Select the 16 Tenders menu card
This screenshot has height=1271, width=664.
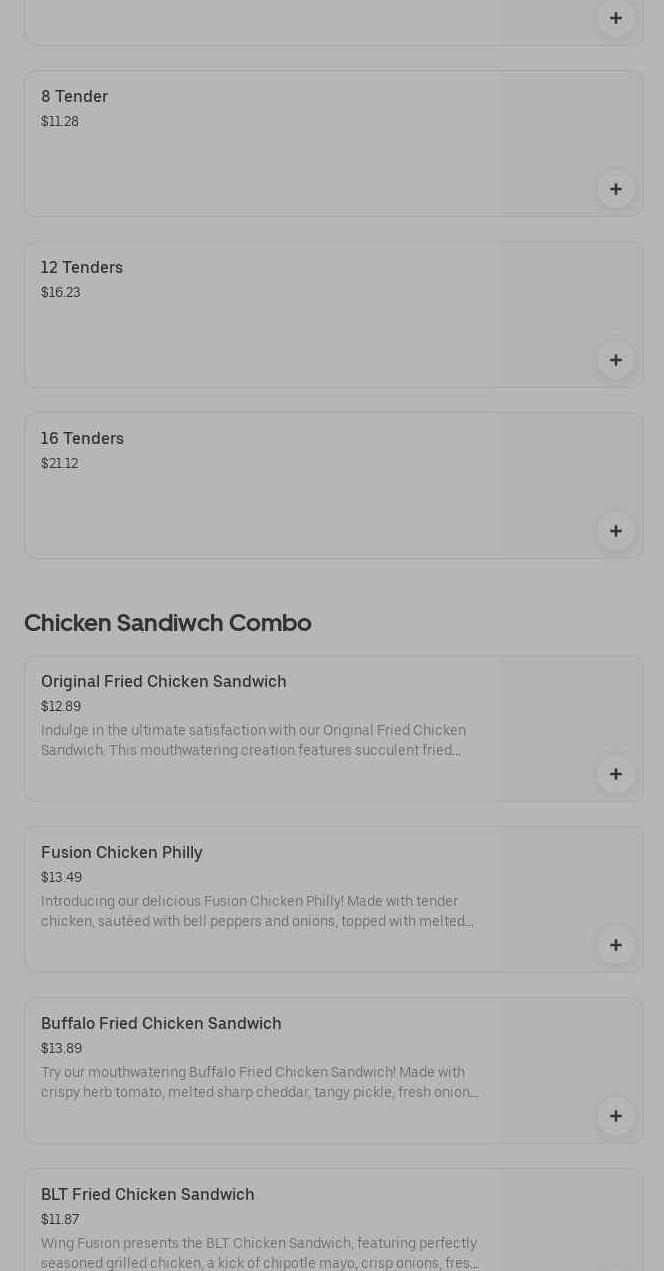300,485
